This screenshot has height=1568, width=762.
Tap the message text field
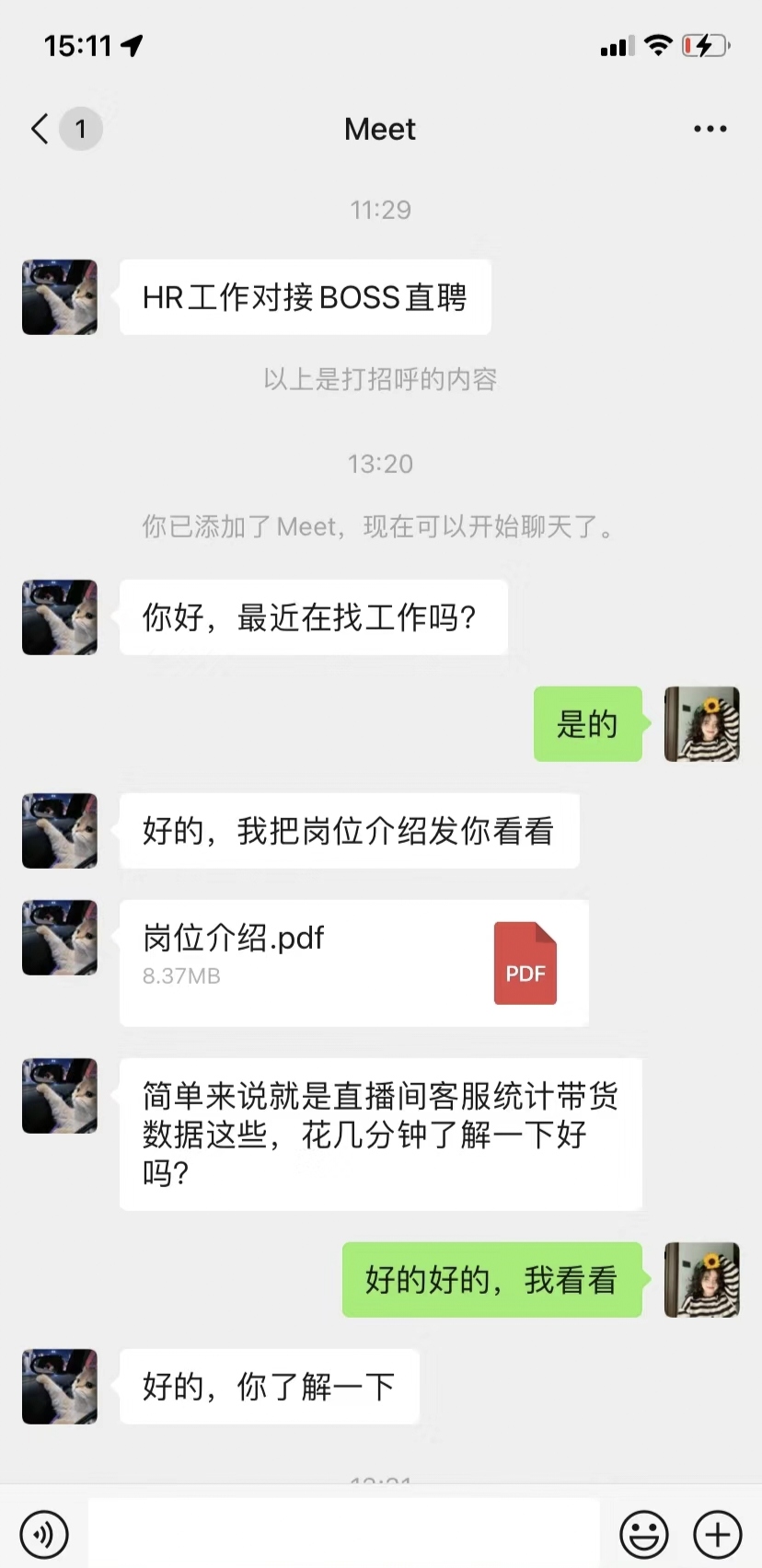pyautogui.click(x=343, y=1533)
